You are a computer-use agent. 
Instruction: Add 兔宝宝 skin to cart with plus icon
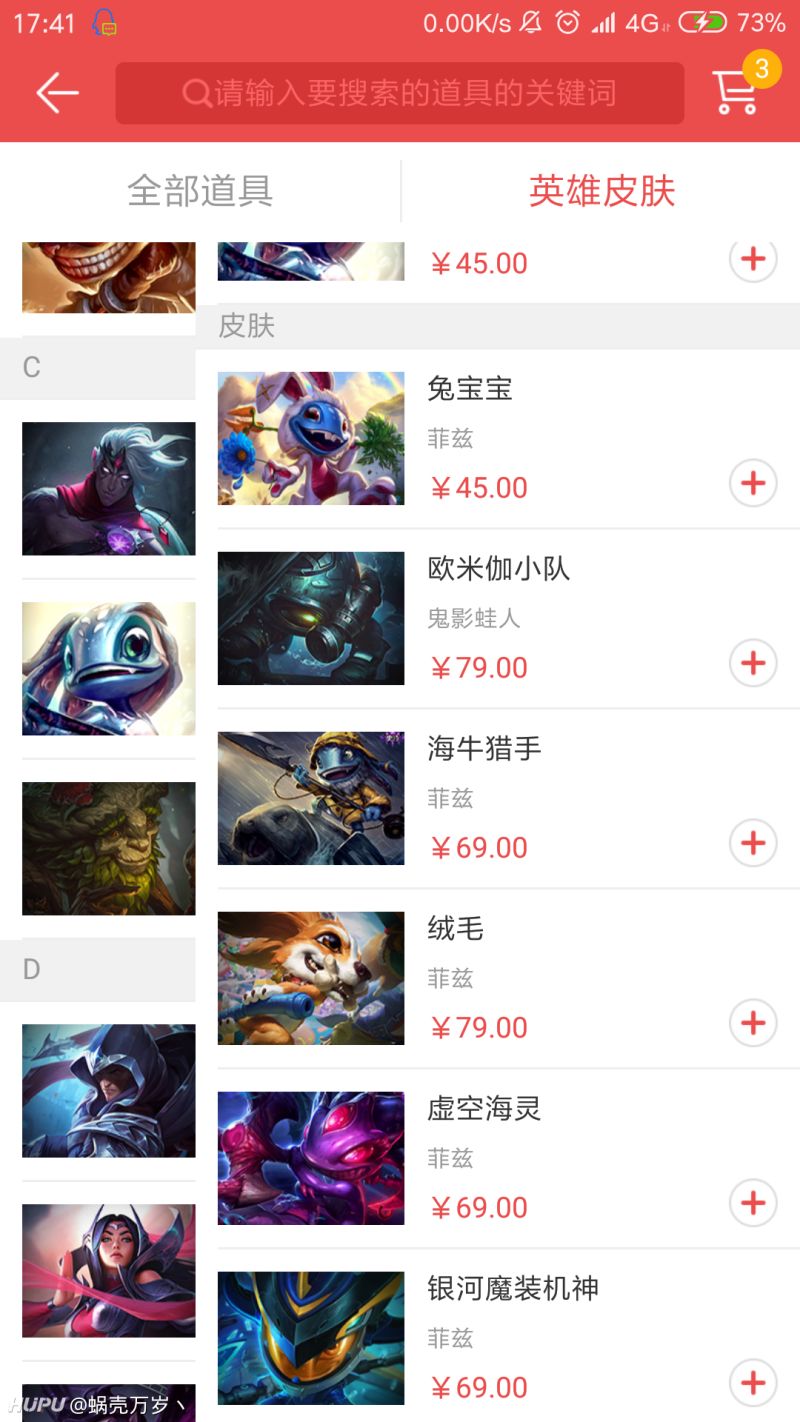tap(752, 483)
